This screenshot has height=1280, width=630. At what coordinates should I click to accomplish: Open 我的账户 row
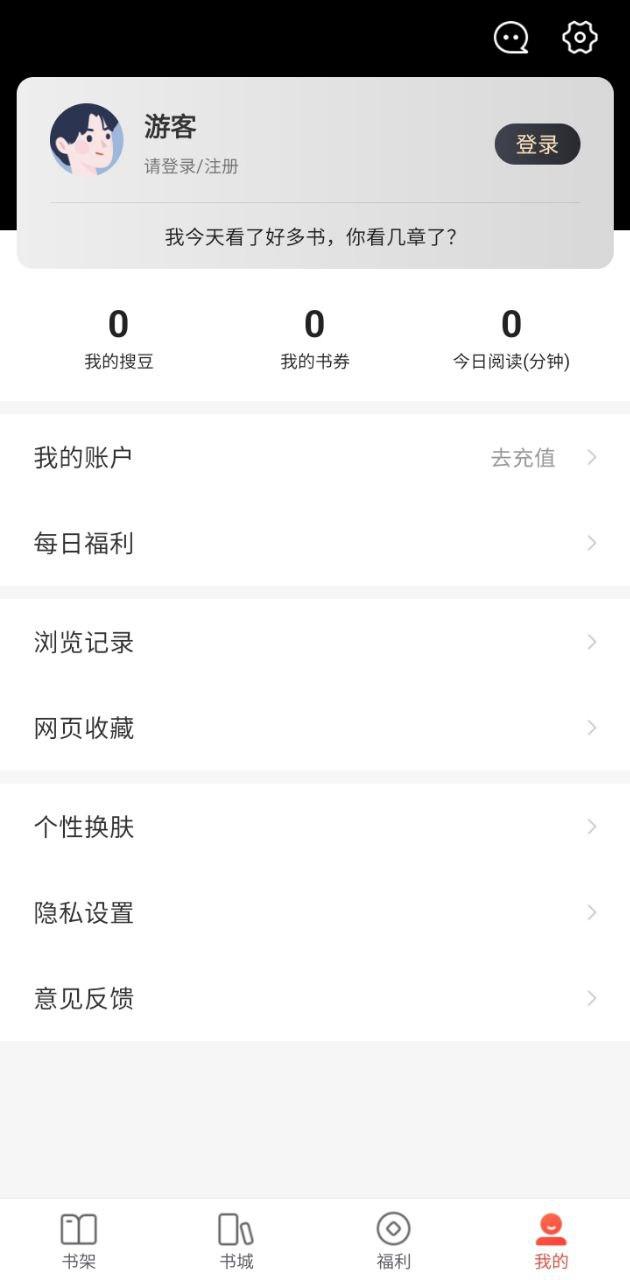coord(315,457)
